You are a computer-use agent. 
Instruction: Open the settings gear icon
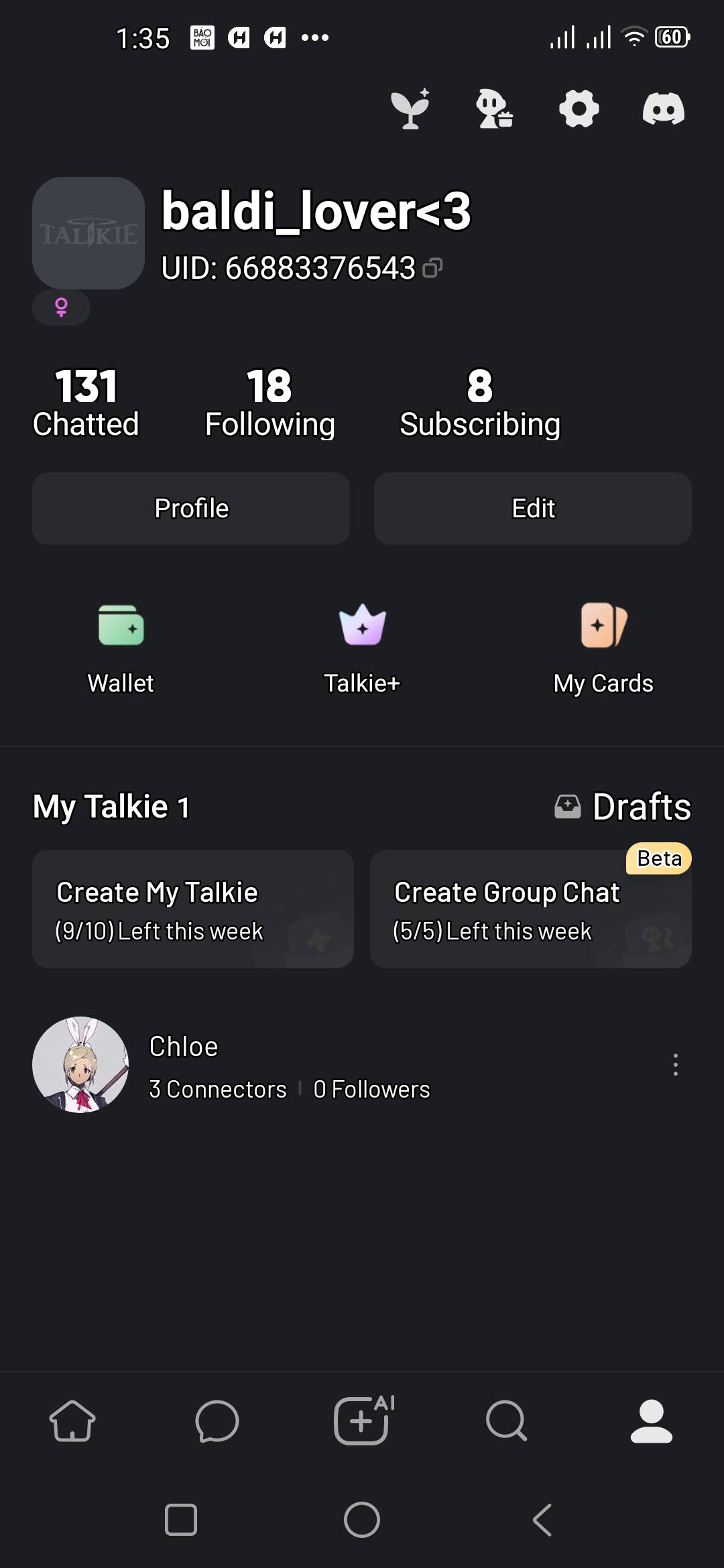579,109
